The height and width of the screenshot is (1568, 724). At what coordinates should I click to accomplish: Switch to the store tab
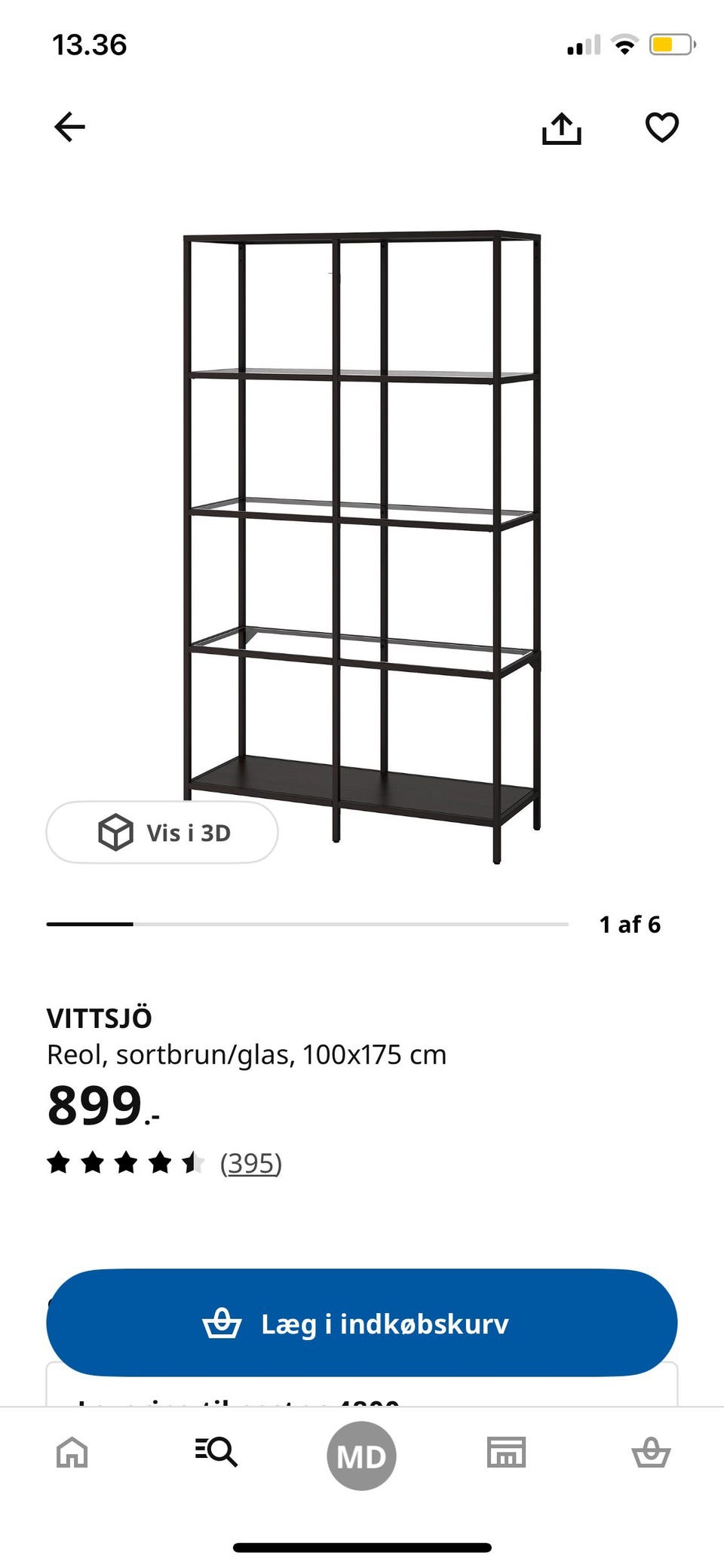(x=506, y=1452)
